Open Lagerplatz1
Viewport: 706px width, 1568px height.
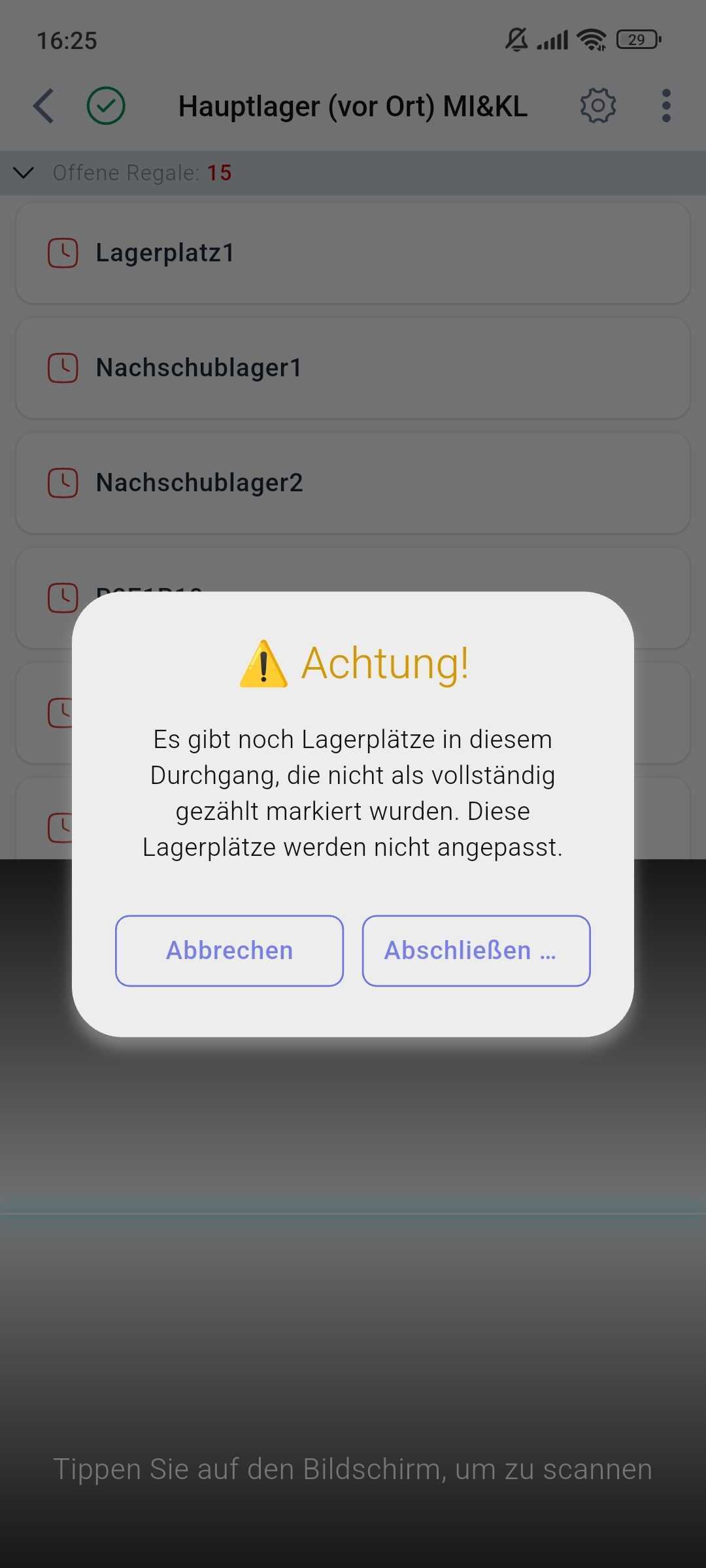(353, 253)
